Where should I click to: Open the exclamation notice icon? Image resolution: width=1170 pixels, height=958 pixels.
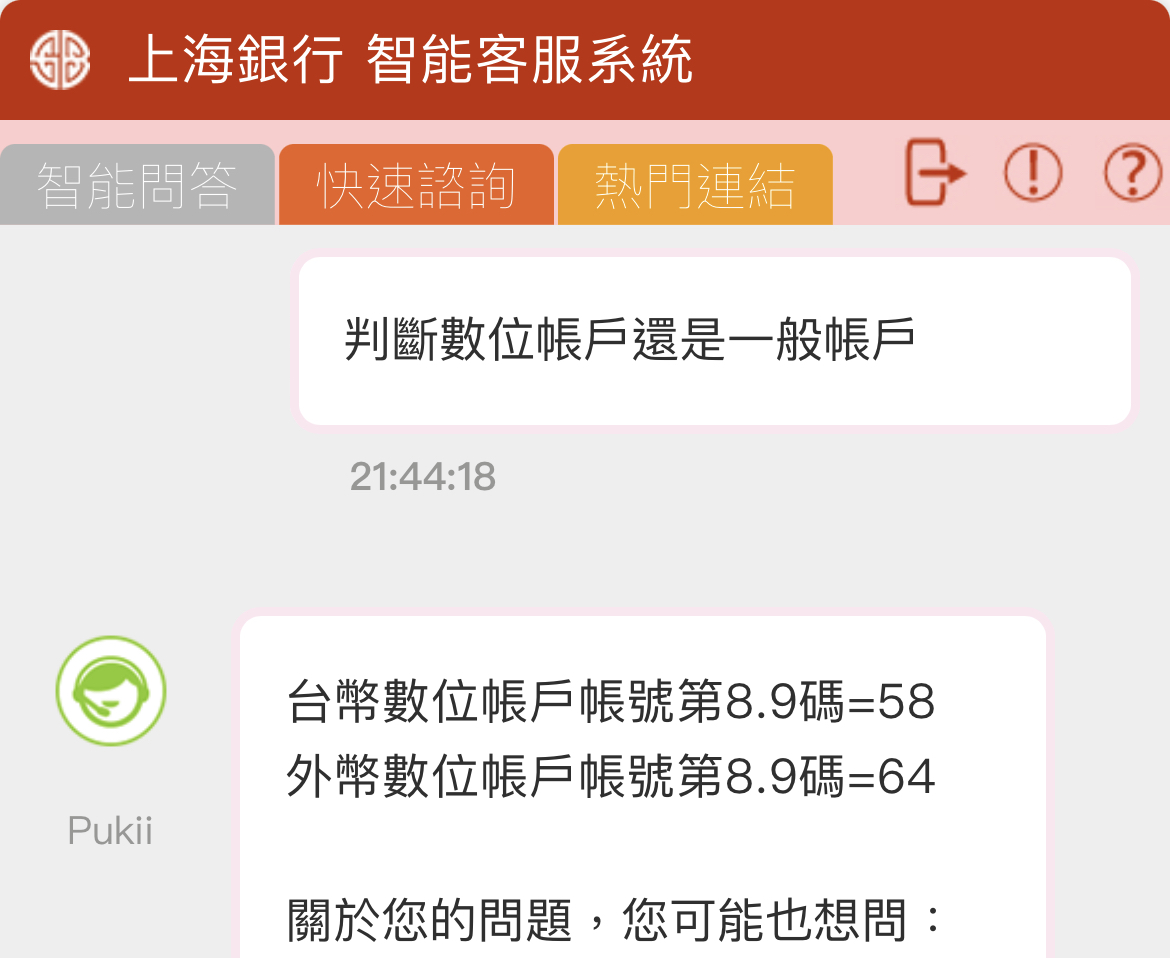point(1033,172)
